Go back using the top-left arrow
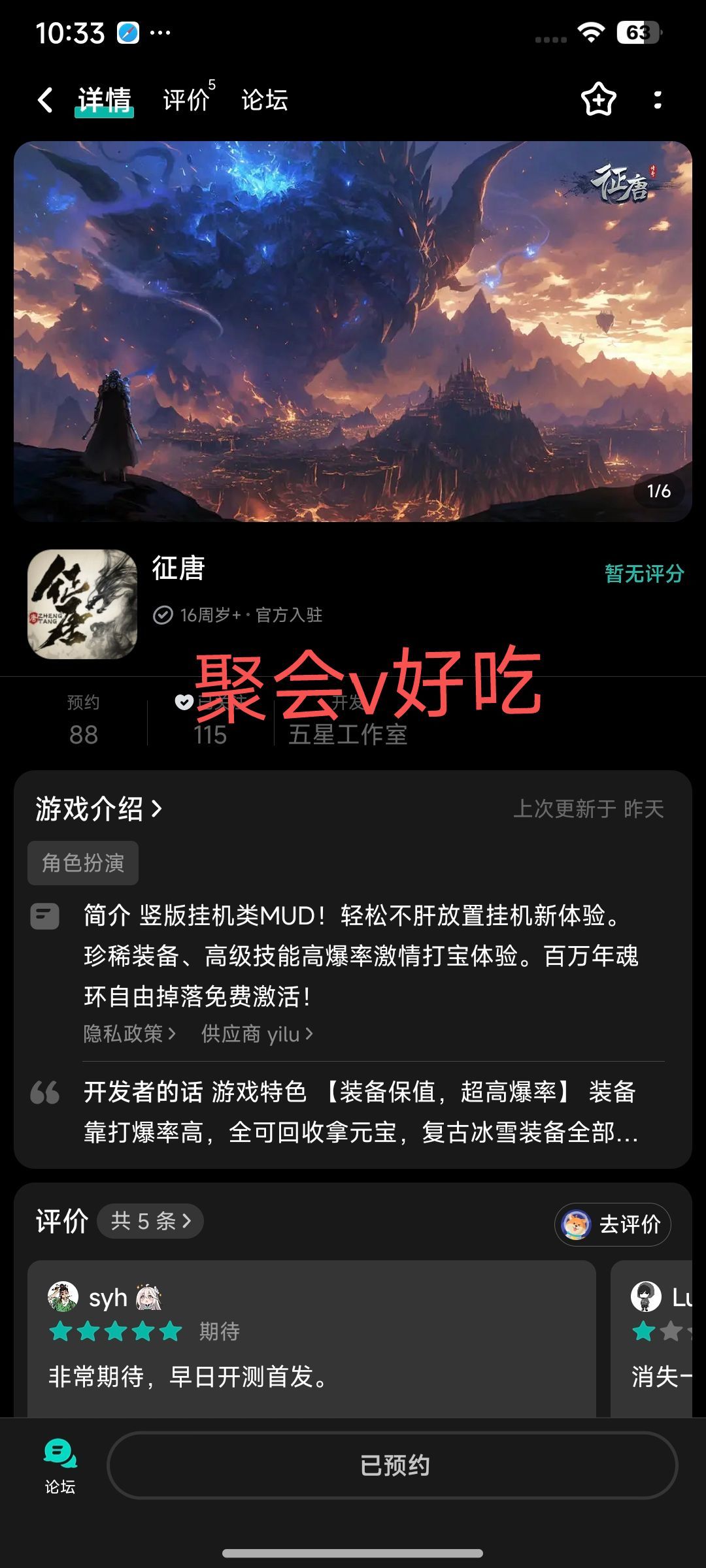The height and width of the screenshot is (1568, 706). (45, 100)
